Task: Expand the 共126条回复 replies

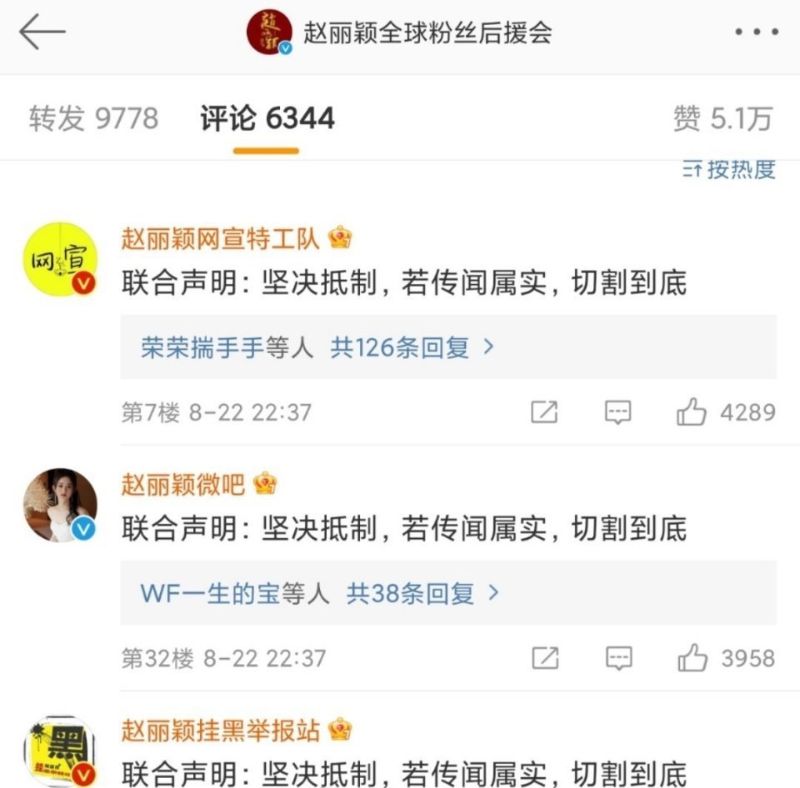Action: click(x=413, y=347)
